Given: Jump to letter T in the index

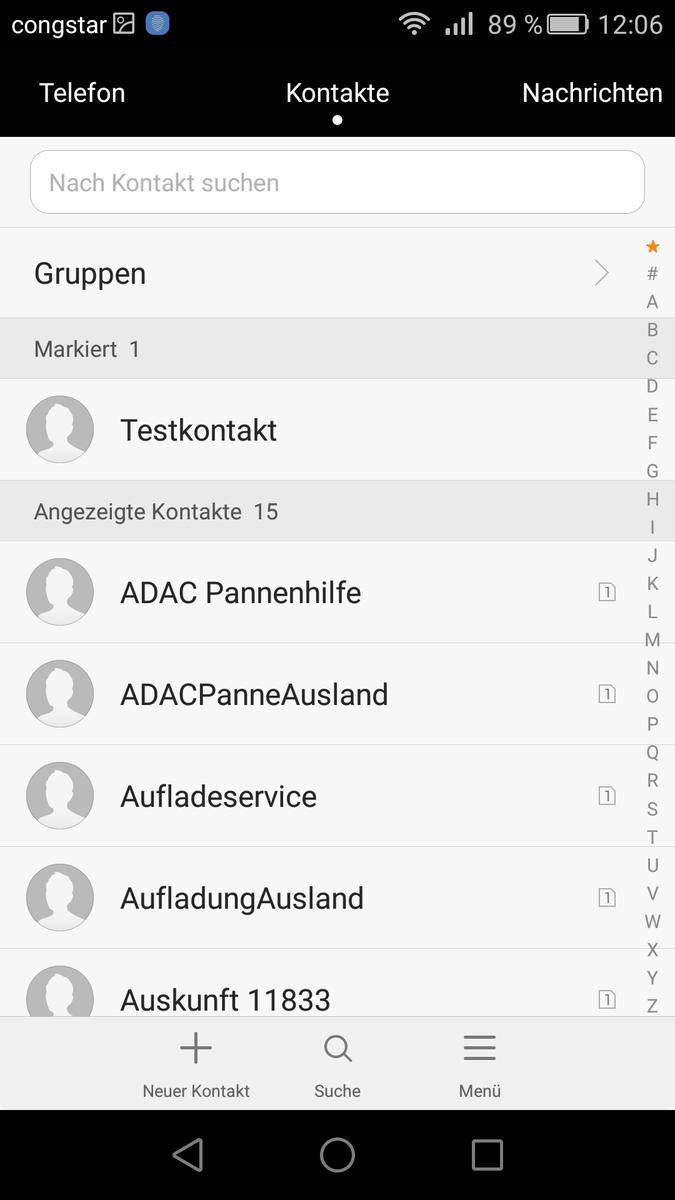Looking at the screenshot, I should click(652, 837).
